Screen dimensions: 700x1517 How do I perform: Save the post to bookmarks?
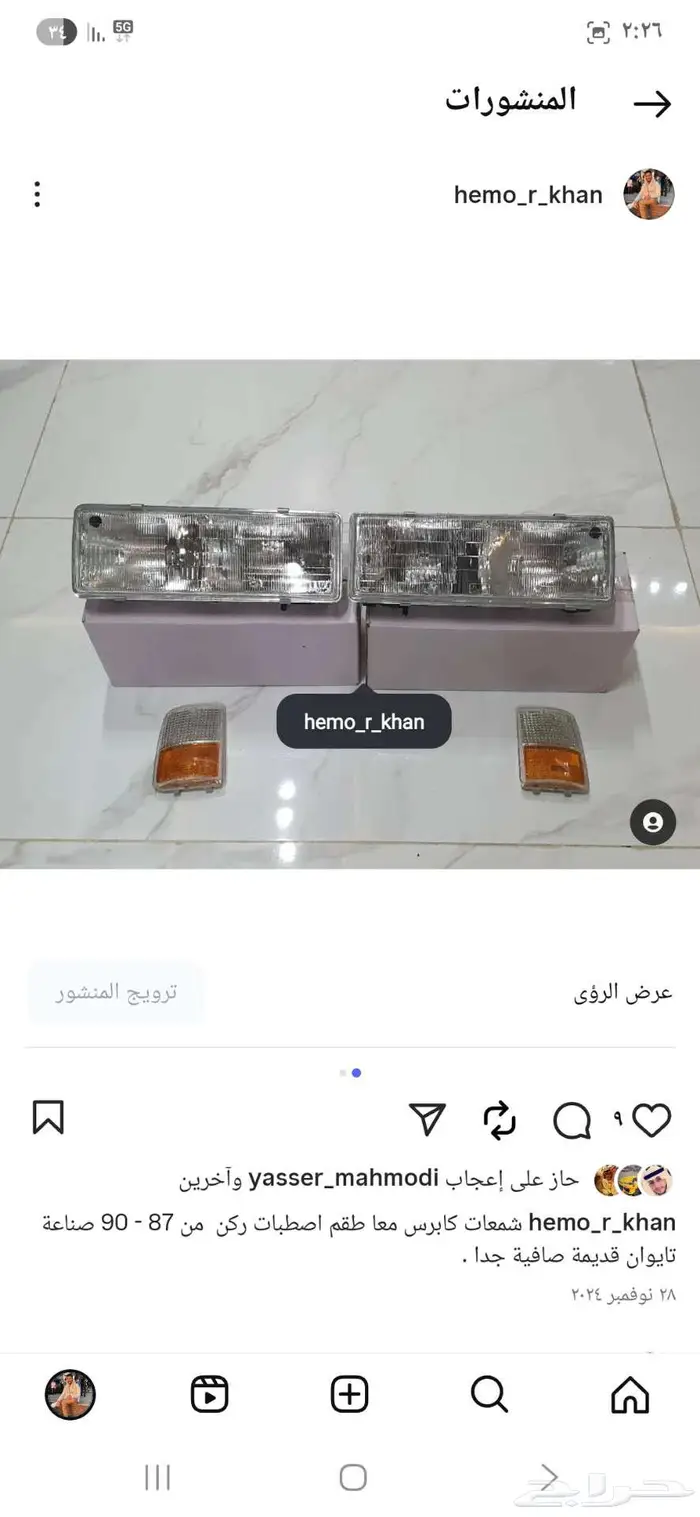48,1118
